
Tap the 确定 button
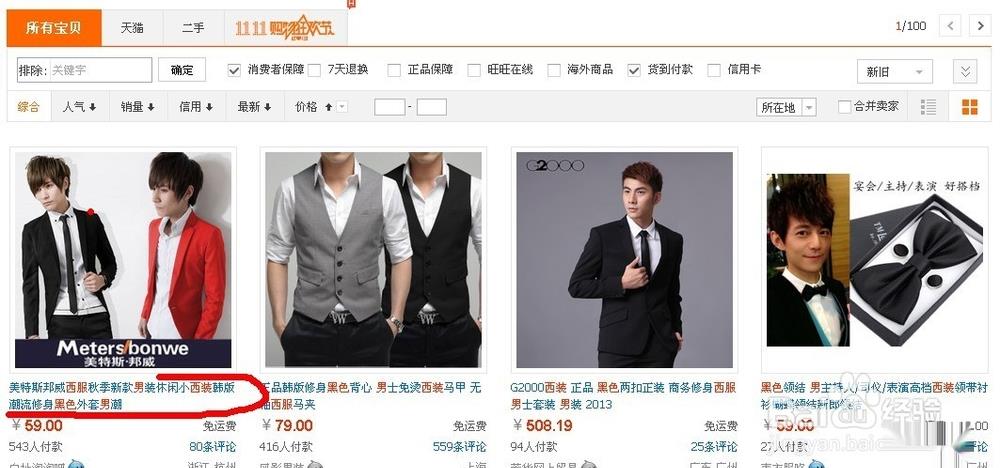[182, 70]
